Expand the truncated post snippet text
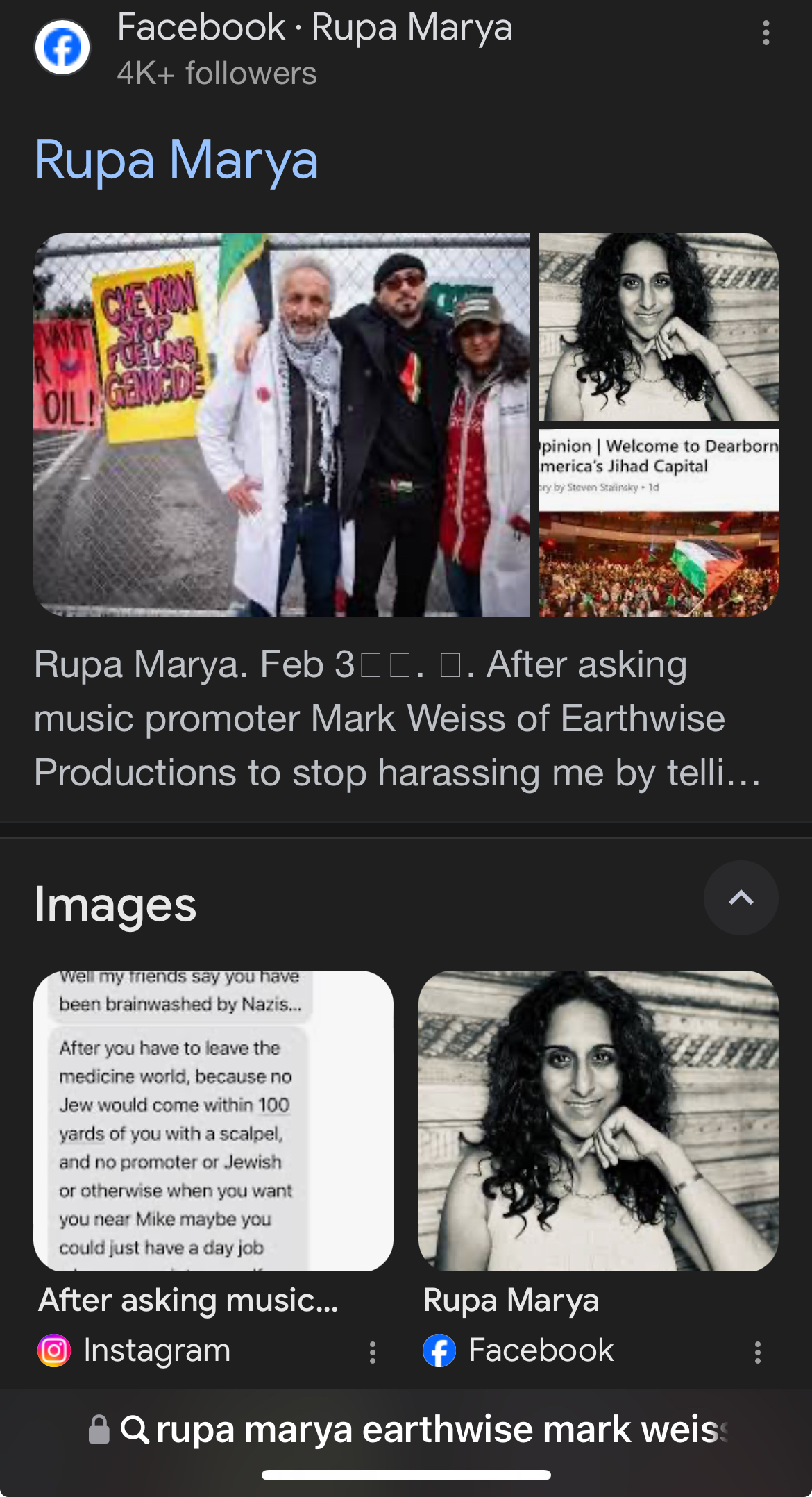Image resolution: width=812 pixels, height=1497 pixels. click(396, 722)
